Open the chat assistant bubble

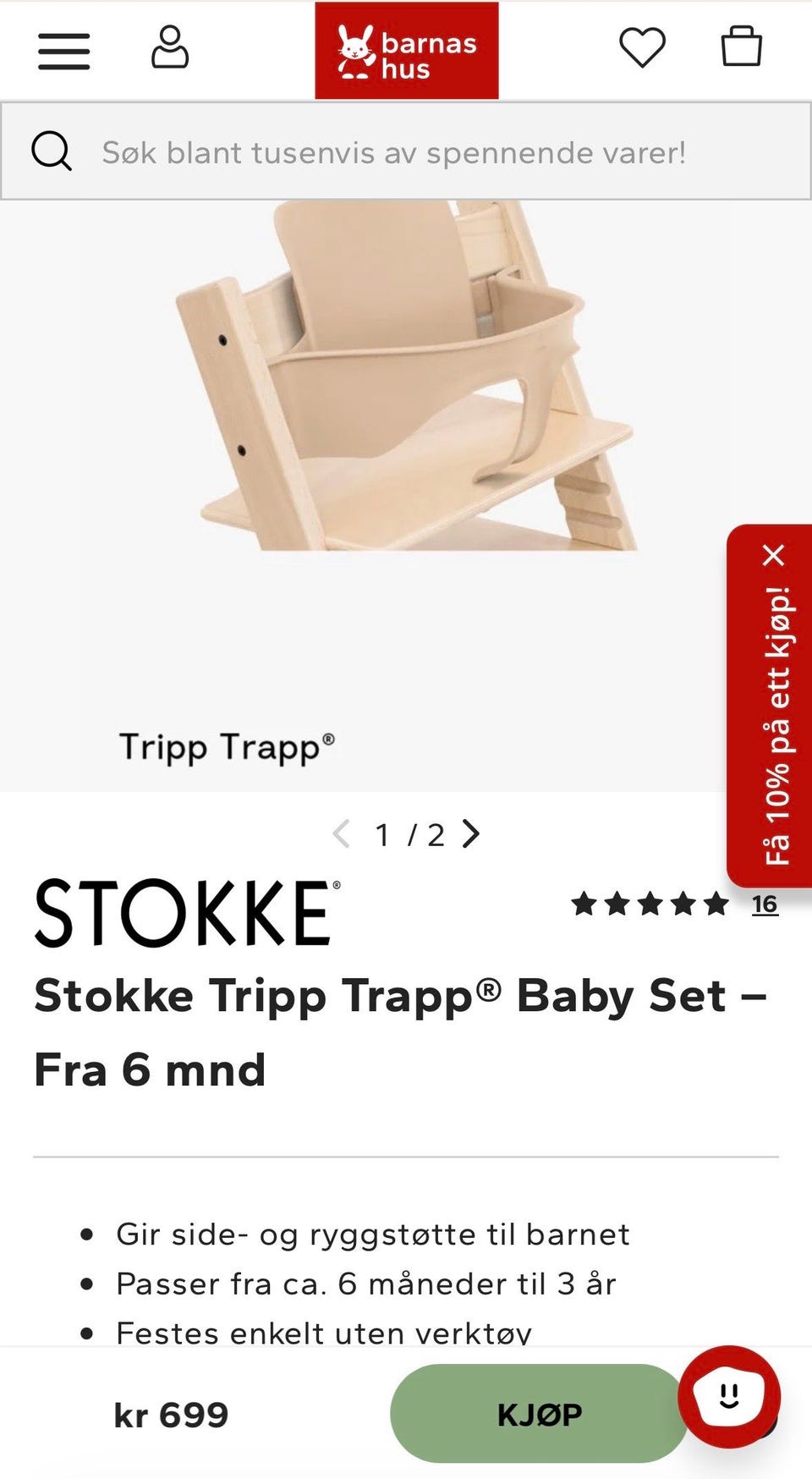pos(729,1396)
